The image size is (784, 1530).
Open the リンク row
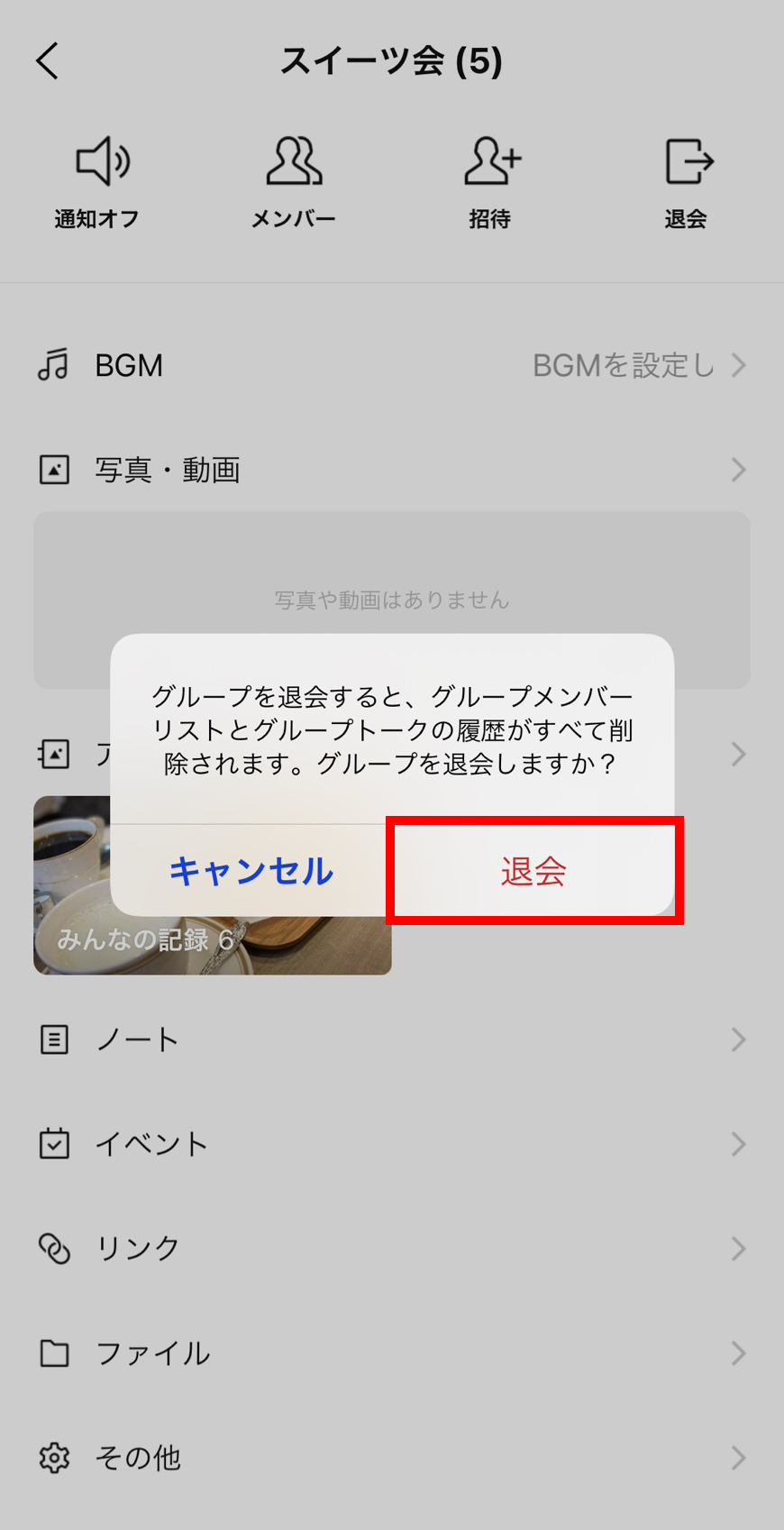[392, 1249]
